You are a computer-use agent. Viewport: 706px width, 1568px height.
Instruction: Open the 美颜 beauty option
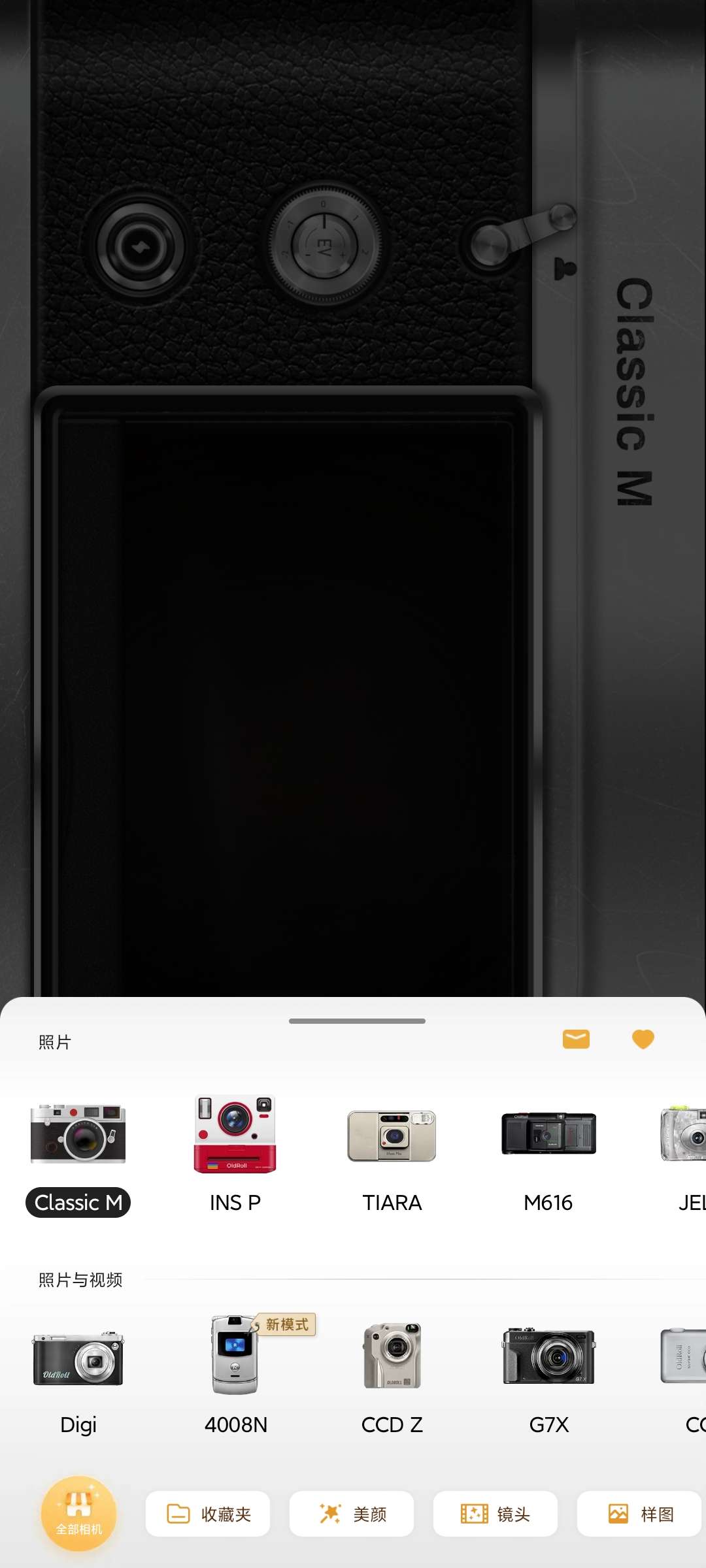click(x=352, y=1514)
